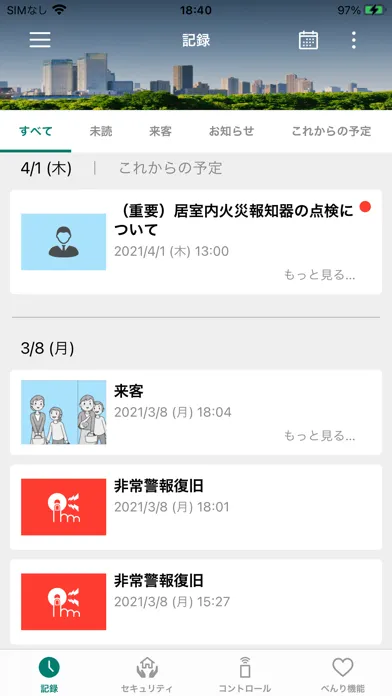Go to the セキュリティ bottom tab

pyautogui.click(x=147, y=674)
